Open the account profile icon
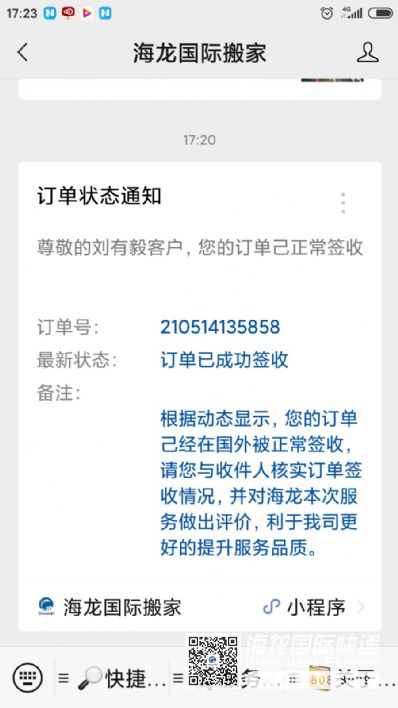This screenshot has height=708, width=398. tap(368, 53)
